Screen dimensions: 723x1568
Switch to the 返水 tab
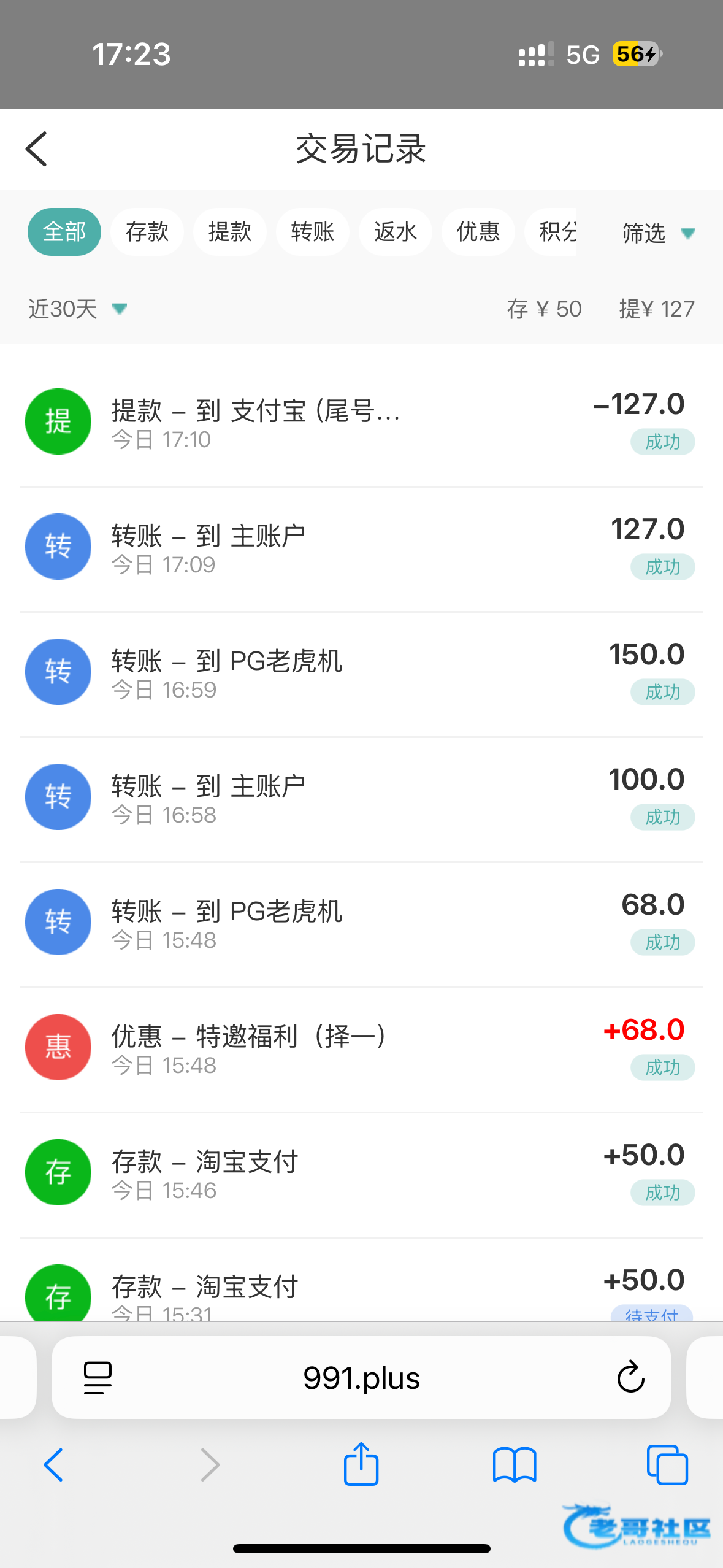coord(396,232)
